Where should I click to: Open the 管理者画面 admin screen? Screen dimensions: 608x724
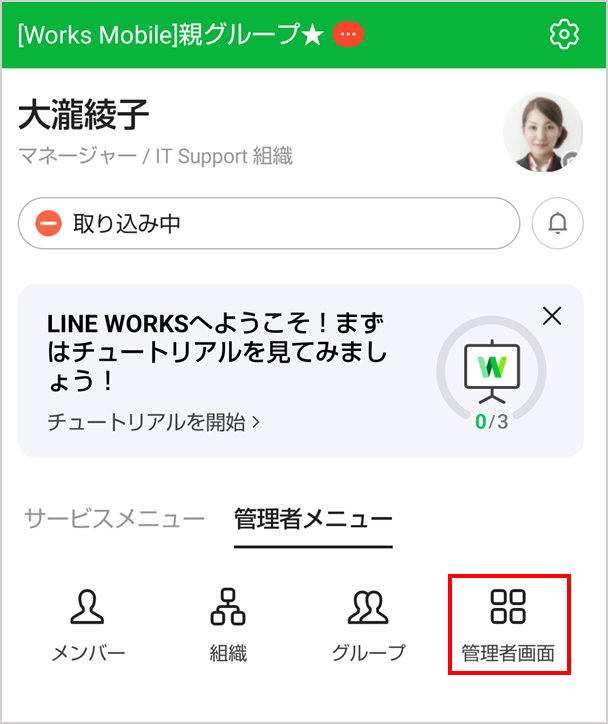pyautogui.click(x=508, y=624)
